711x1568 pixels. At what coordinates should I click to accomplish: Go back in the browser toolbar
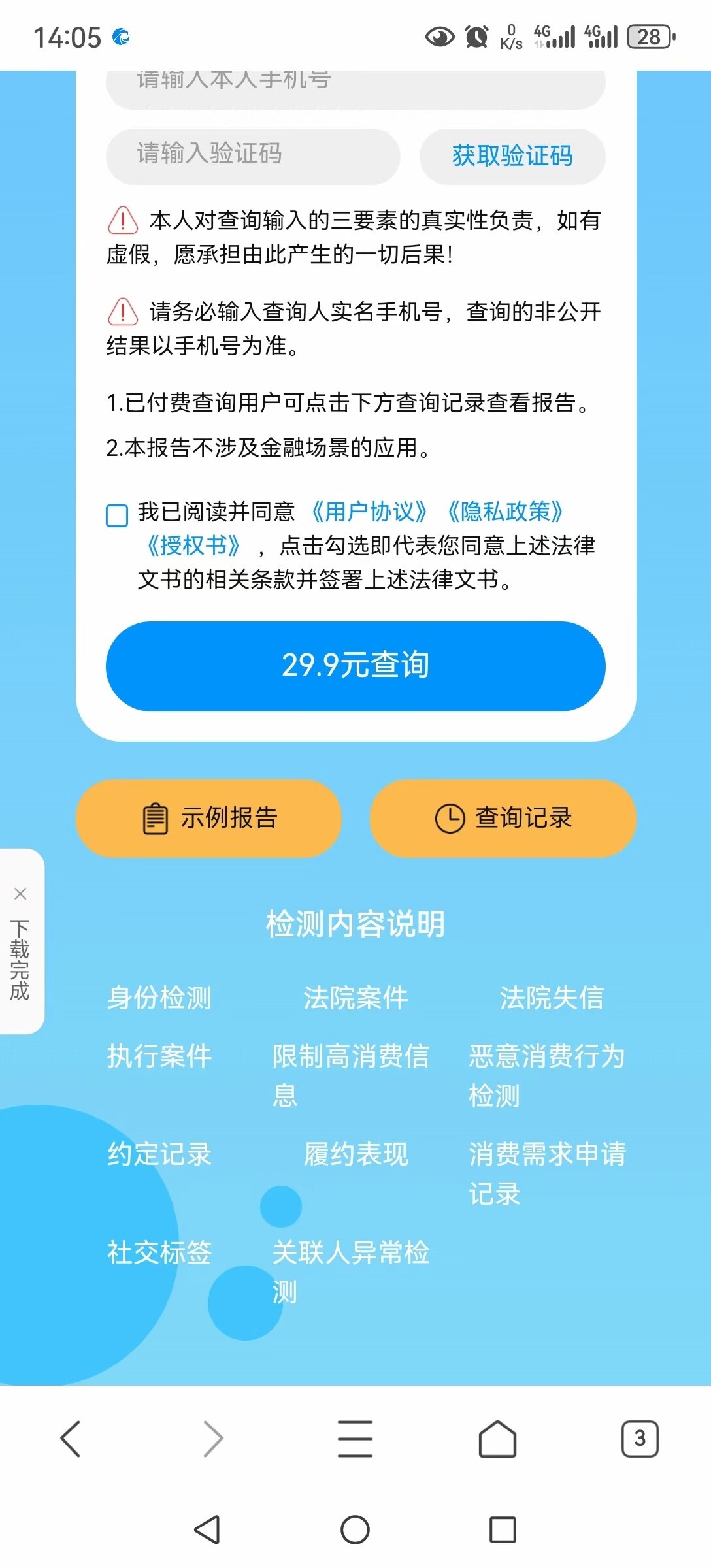coord(71,1439)
